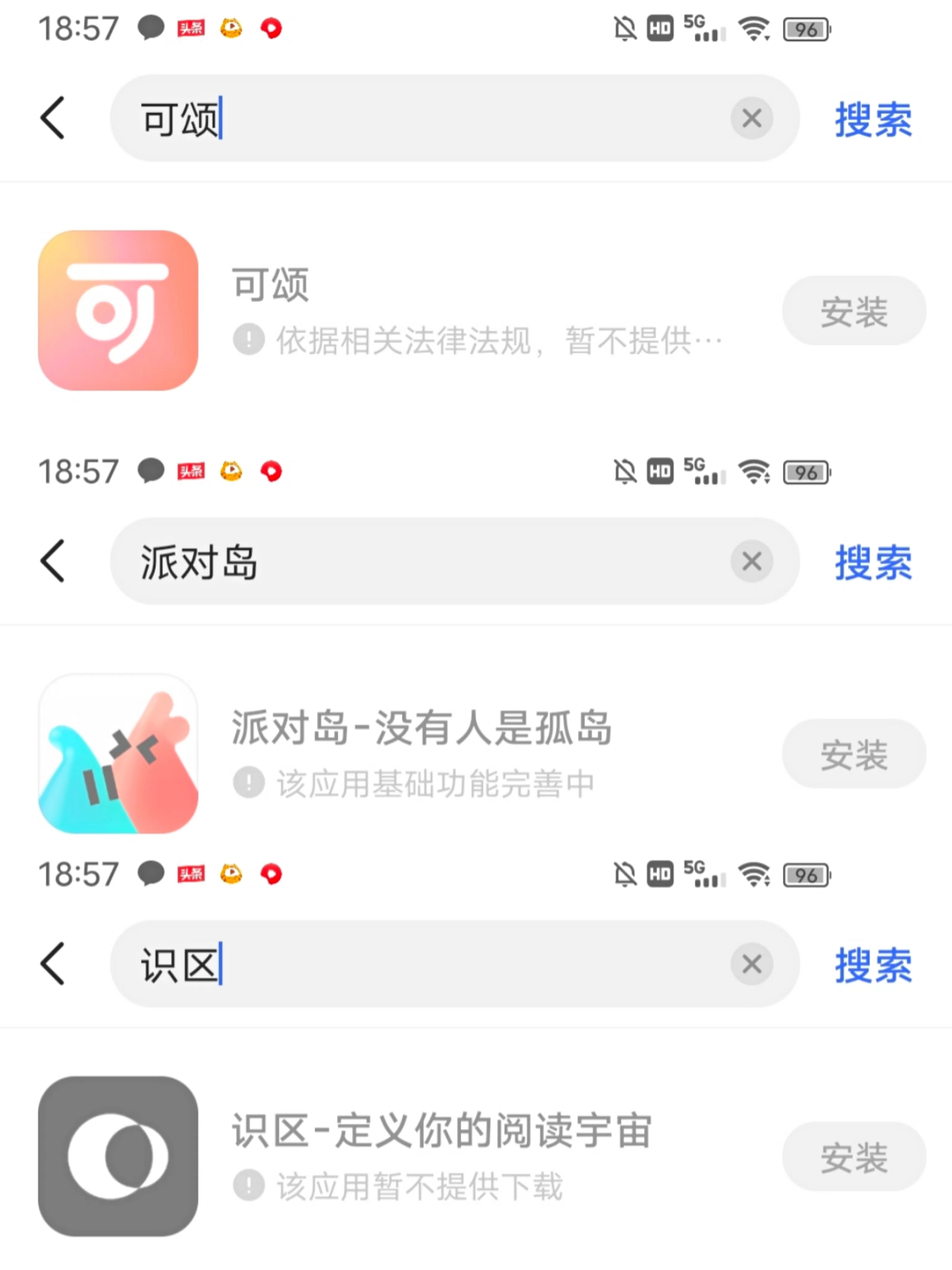Click 安装 for the 可颂 app

pyautogui.click(x=853, y=311)
